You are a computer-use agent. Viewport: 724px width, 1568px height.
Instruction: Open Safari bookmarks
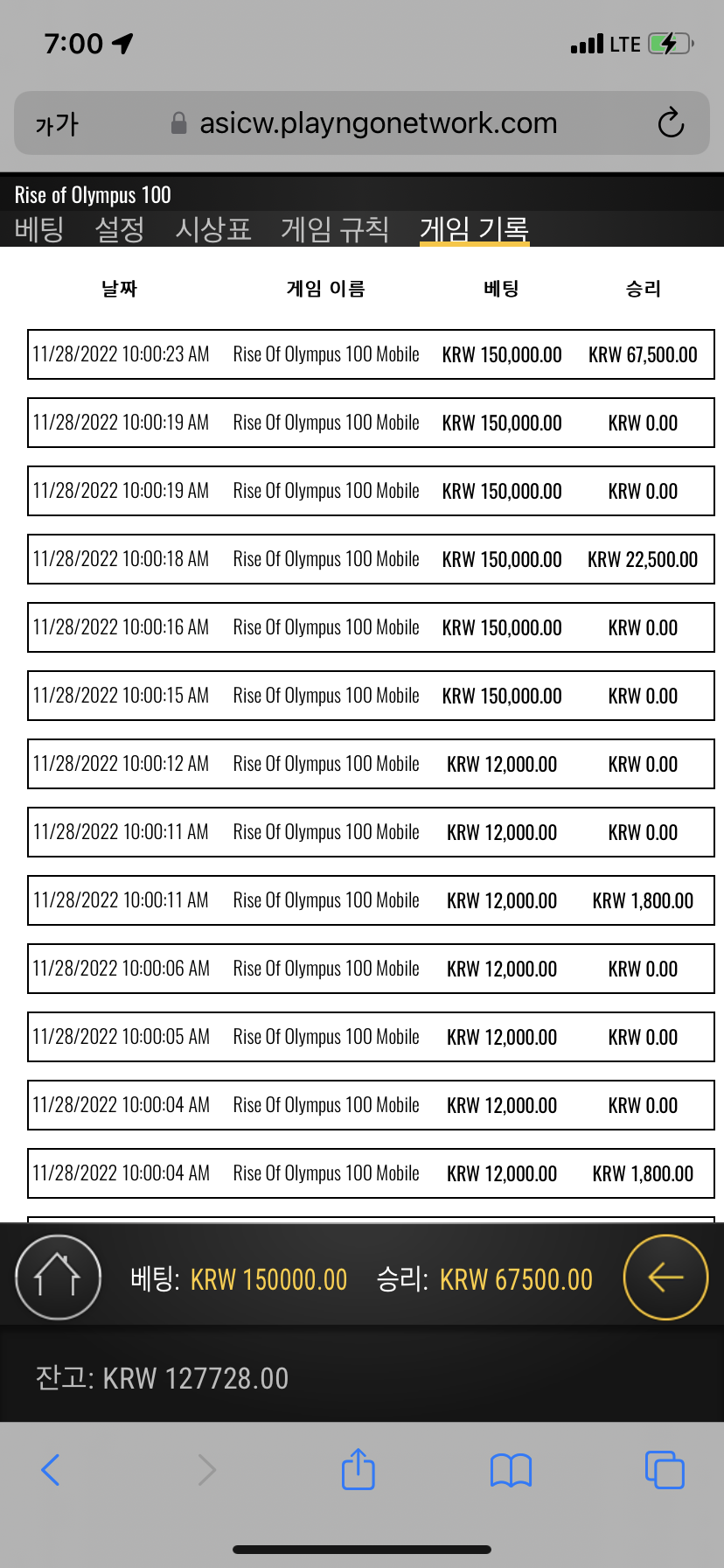click(512, 1470)
